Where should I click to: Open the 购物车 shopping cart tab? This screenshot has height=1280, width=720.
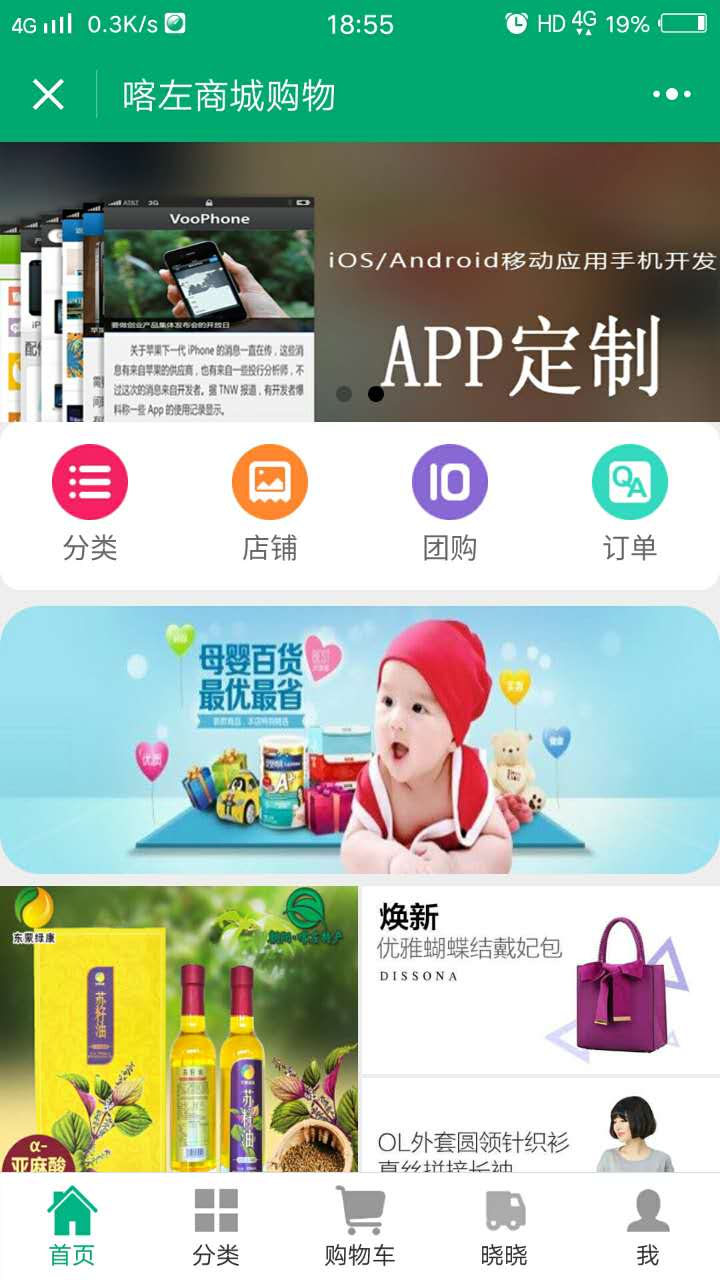click(360, 1226)
